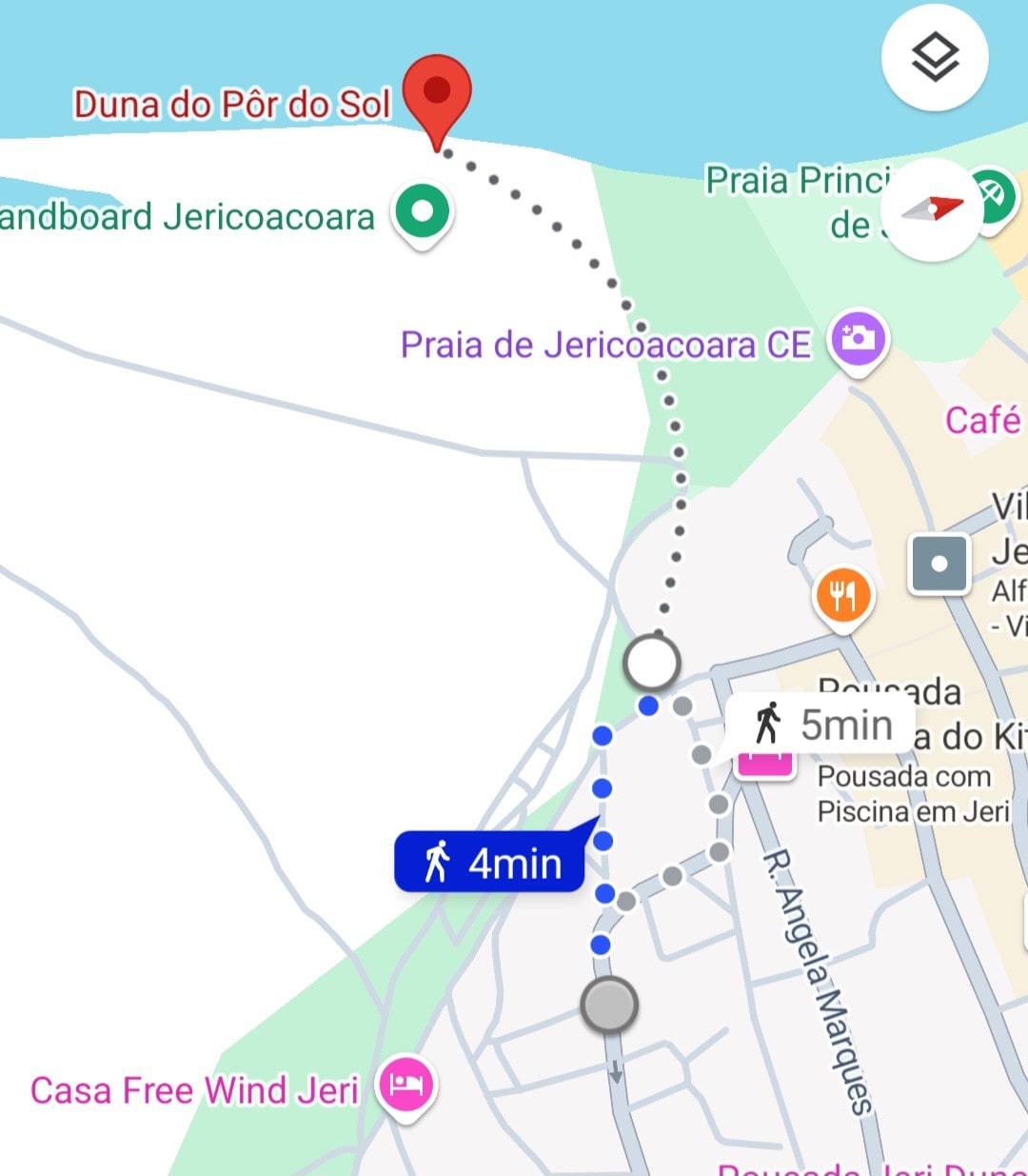Open the map layers button

coord(935,58)
